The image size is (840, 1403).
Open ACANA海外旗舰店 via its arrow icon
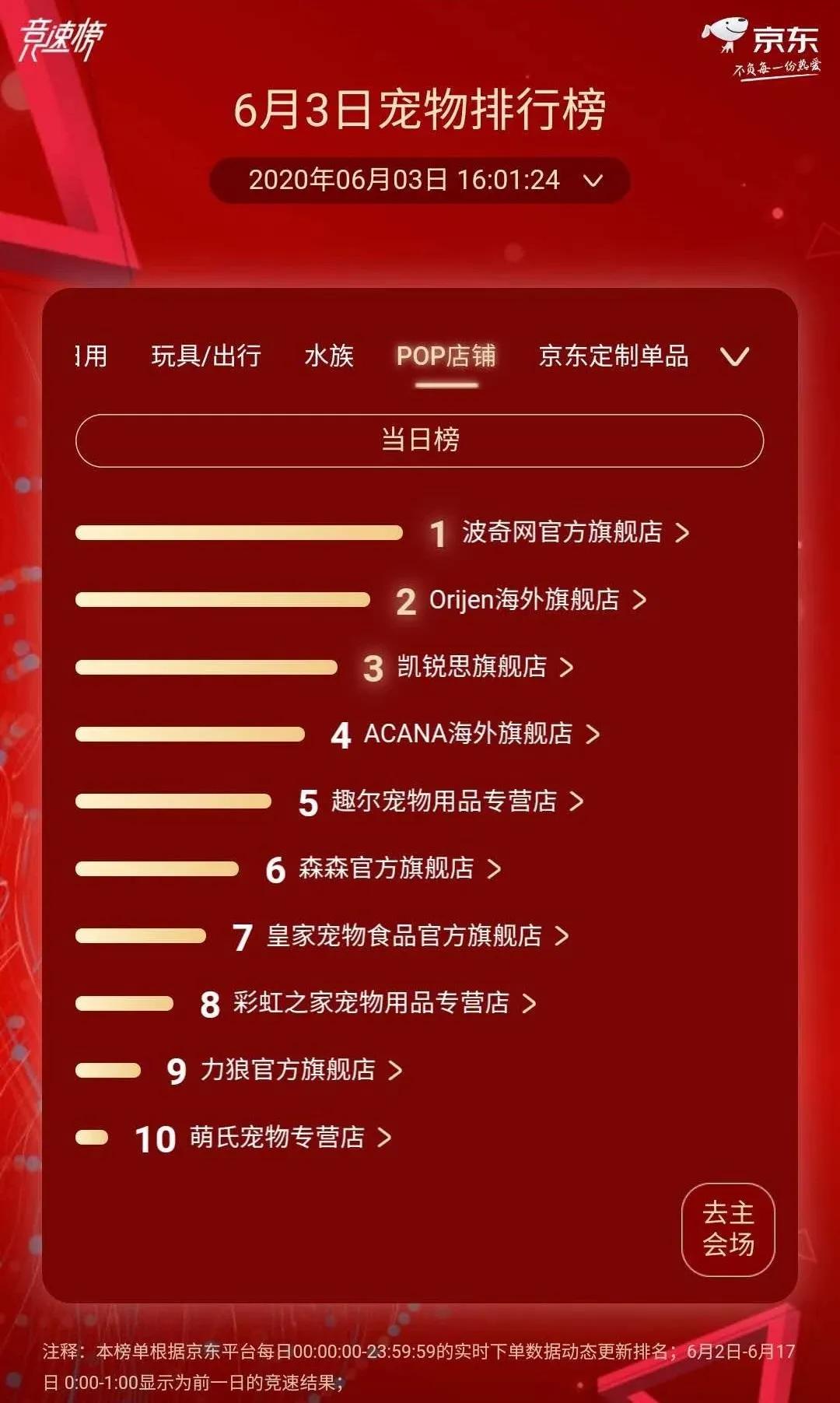tap(594, 735)
